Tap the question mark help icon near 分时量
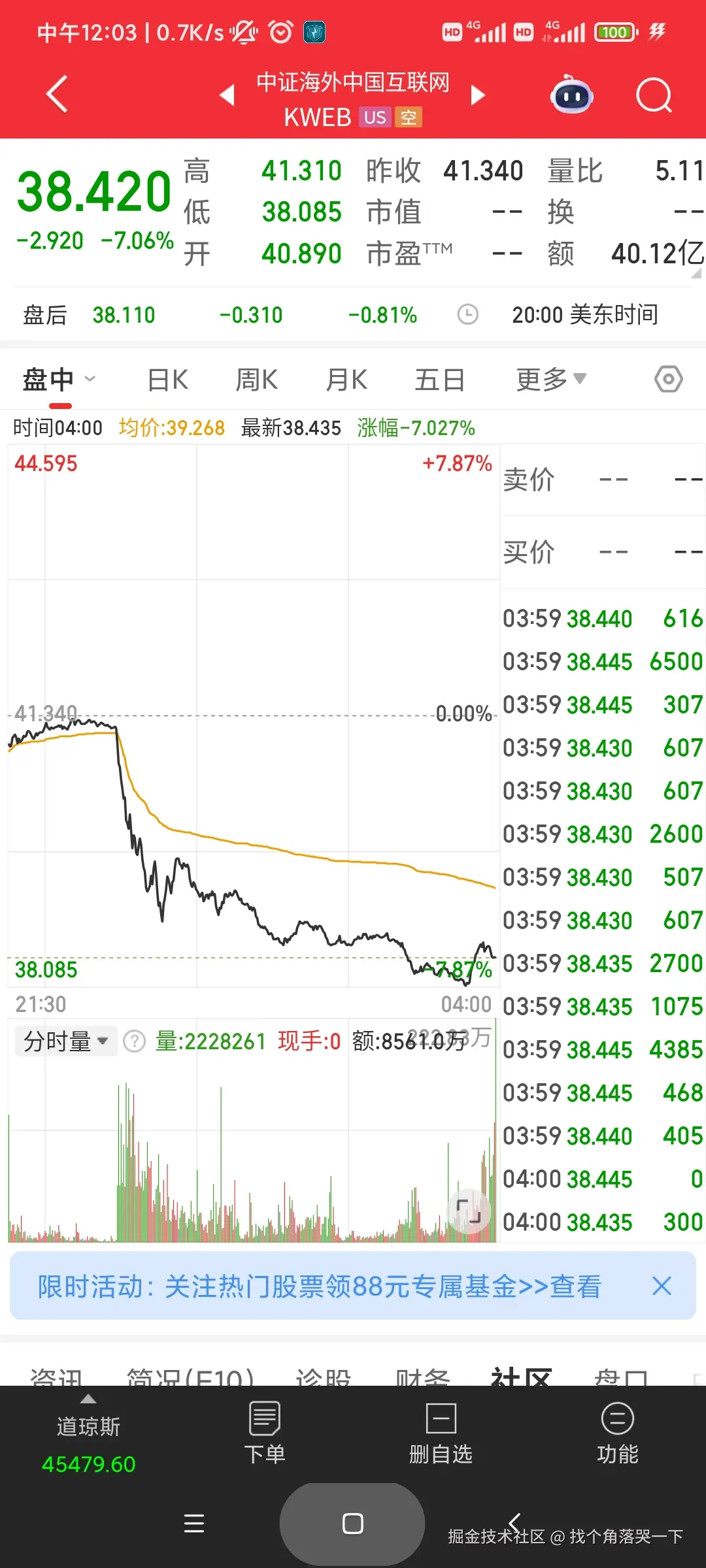Screen dimensions: 706x1568 [x=135, y=1041]
